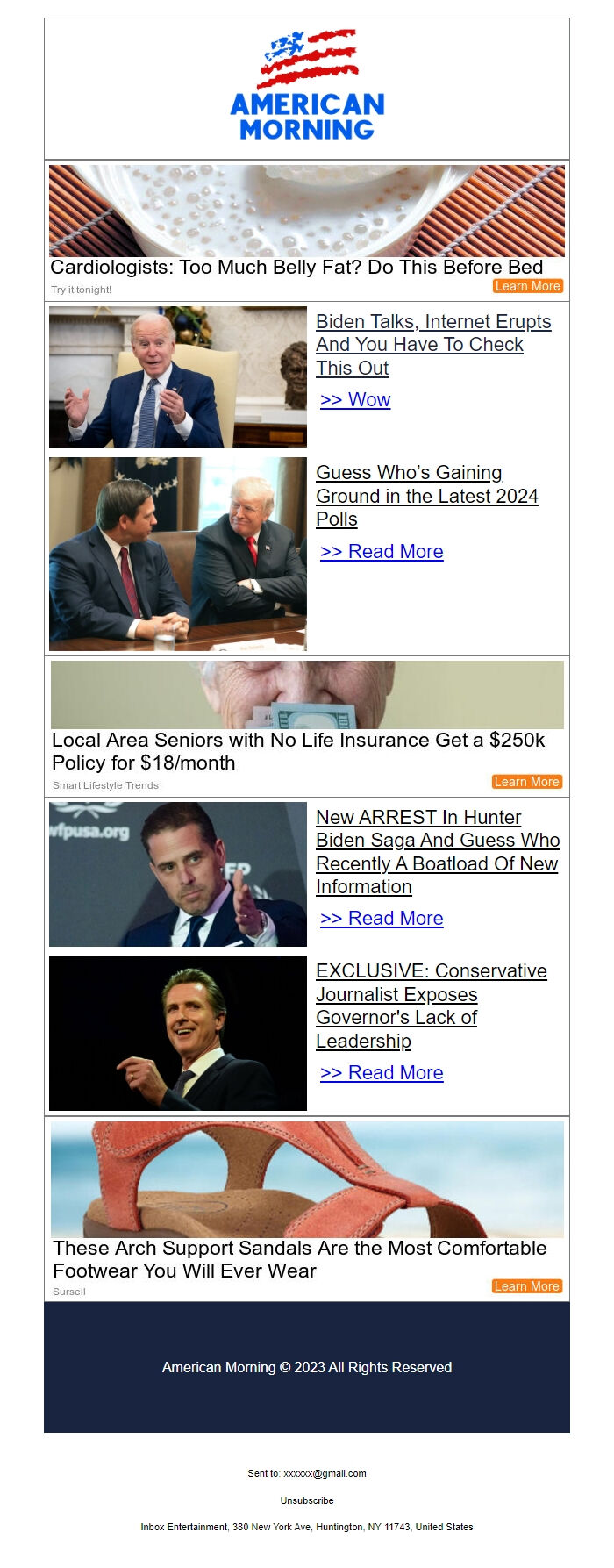This screenshot has width=614, height=1568.
Task: Open the Biden photo thumbnail
Action: tap(178, 377)
